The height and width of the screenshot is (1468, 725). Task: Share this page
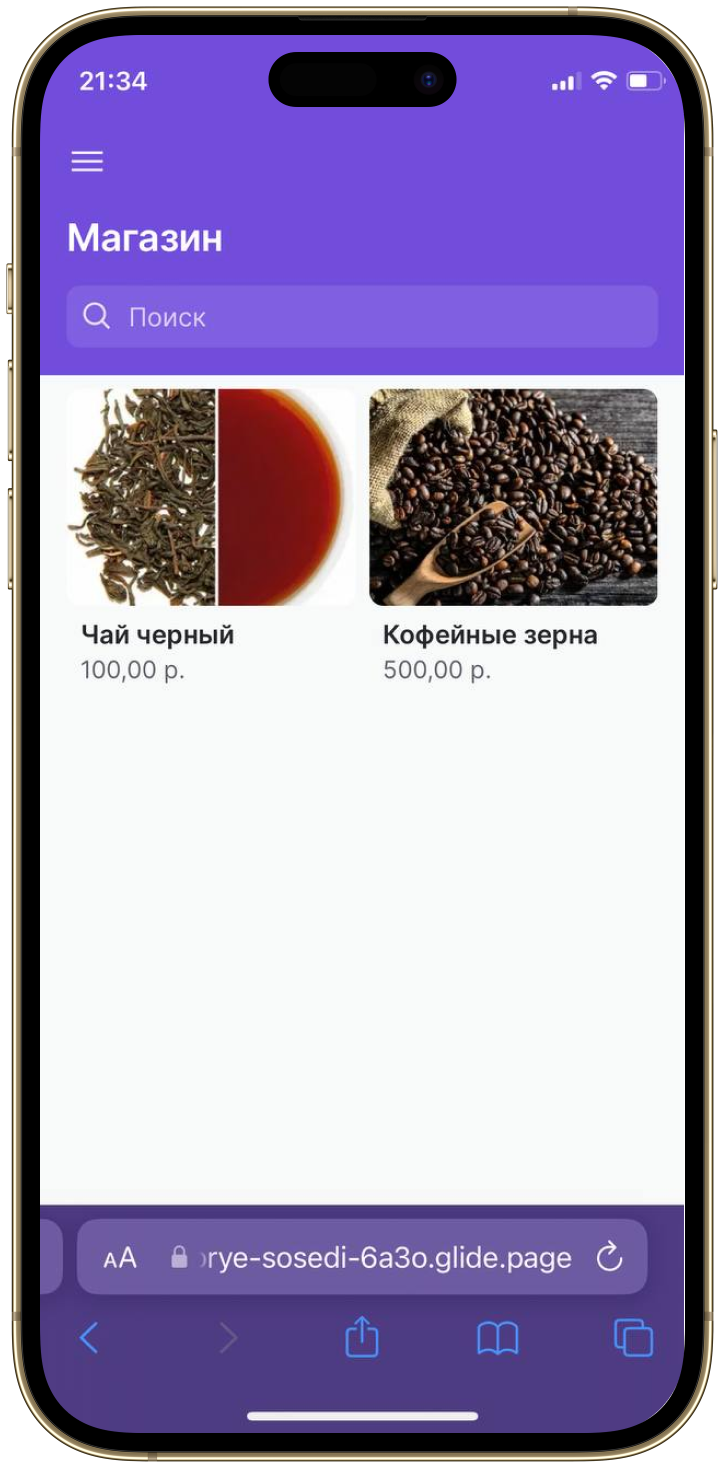coord(362,1337)
